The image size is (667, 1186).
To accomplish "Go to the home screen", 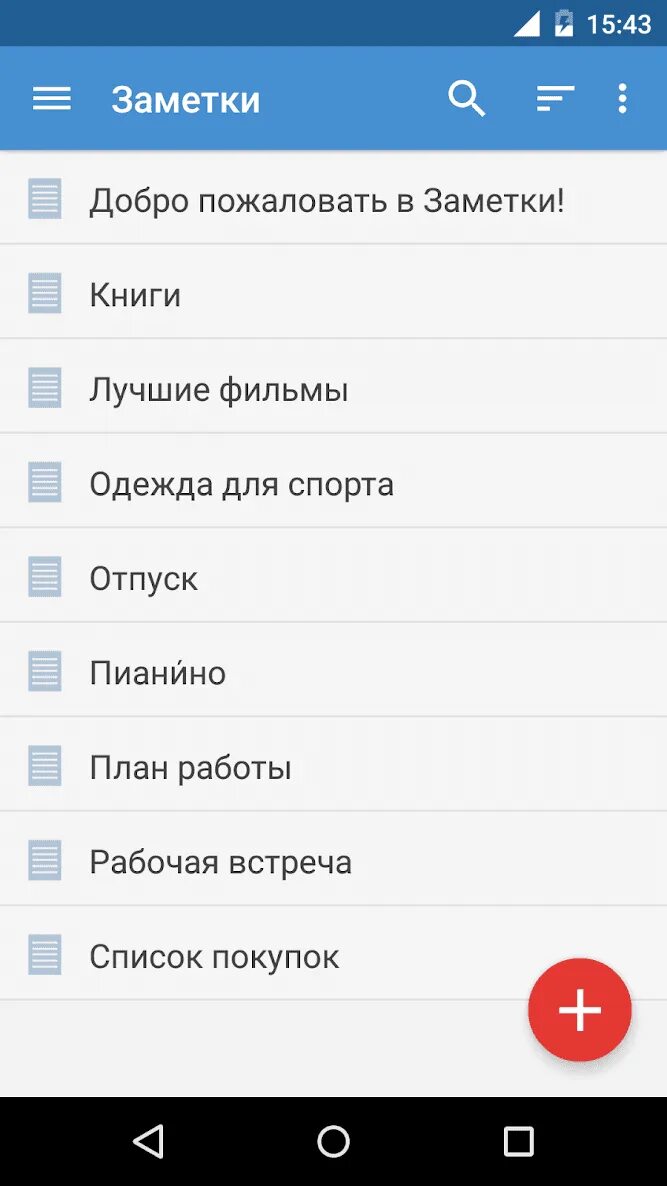I will (333, 1141).
